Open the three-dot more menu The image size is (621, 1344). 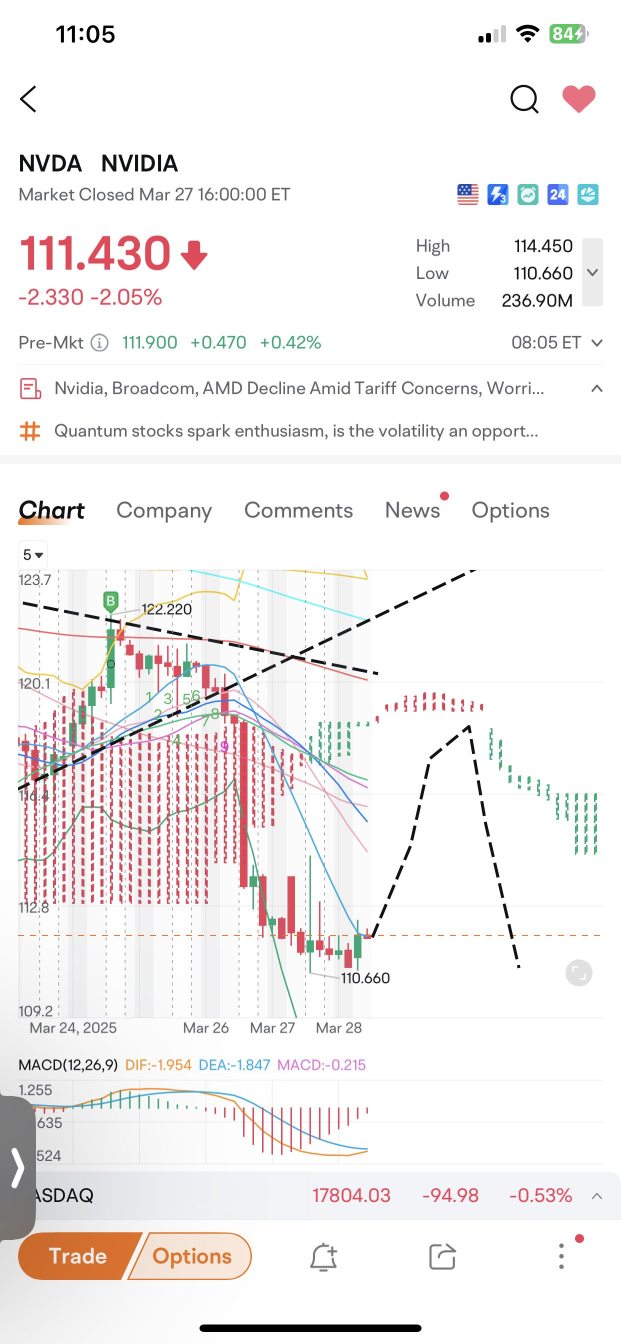562,1257
